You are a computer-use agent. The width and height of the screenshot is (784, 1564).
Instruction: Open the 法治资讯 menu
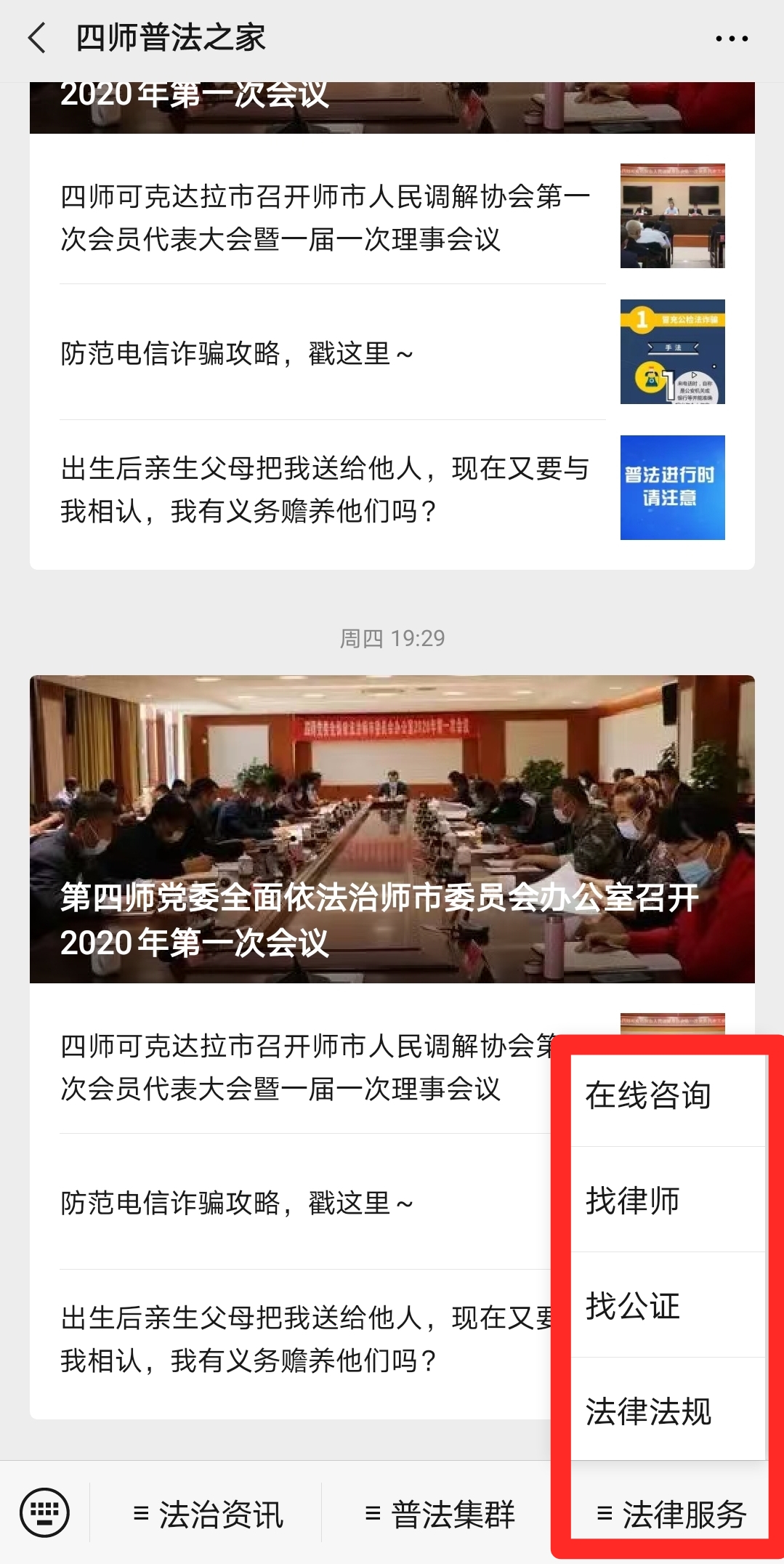coord(207,1514)
